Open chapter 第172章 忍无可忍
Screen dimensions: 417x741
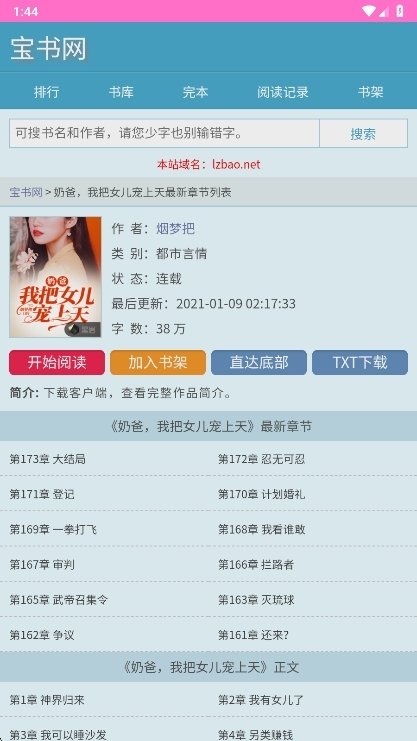click(x=261, y=459)
